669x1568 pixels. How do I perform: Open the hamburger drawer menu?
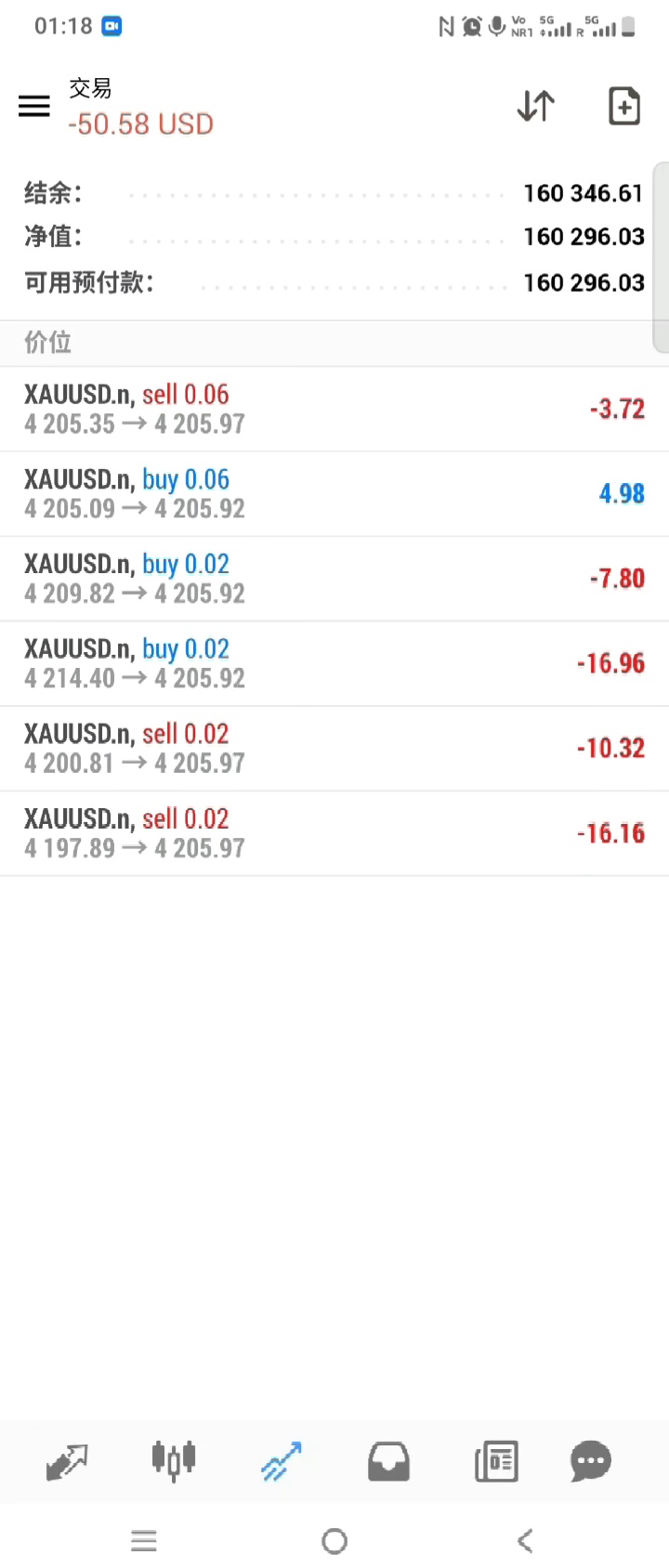(x=34, y=106)
